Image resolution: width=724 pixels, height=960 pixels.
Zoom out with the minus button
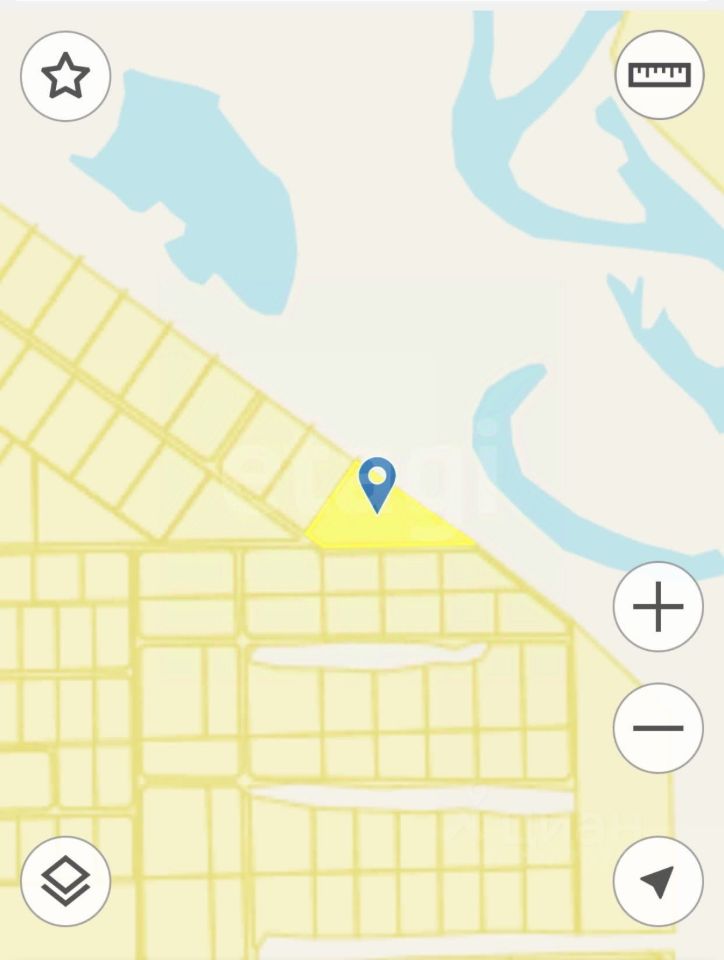(x=658, y=728)
